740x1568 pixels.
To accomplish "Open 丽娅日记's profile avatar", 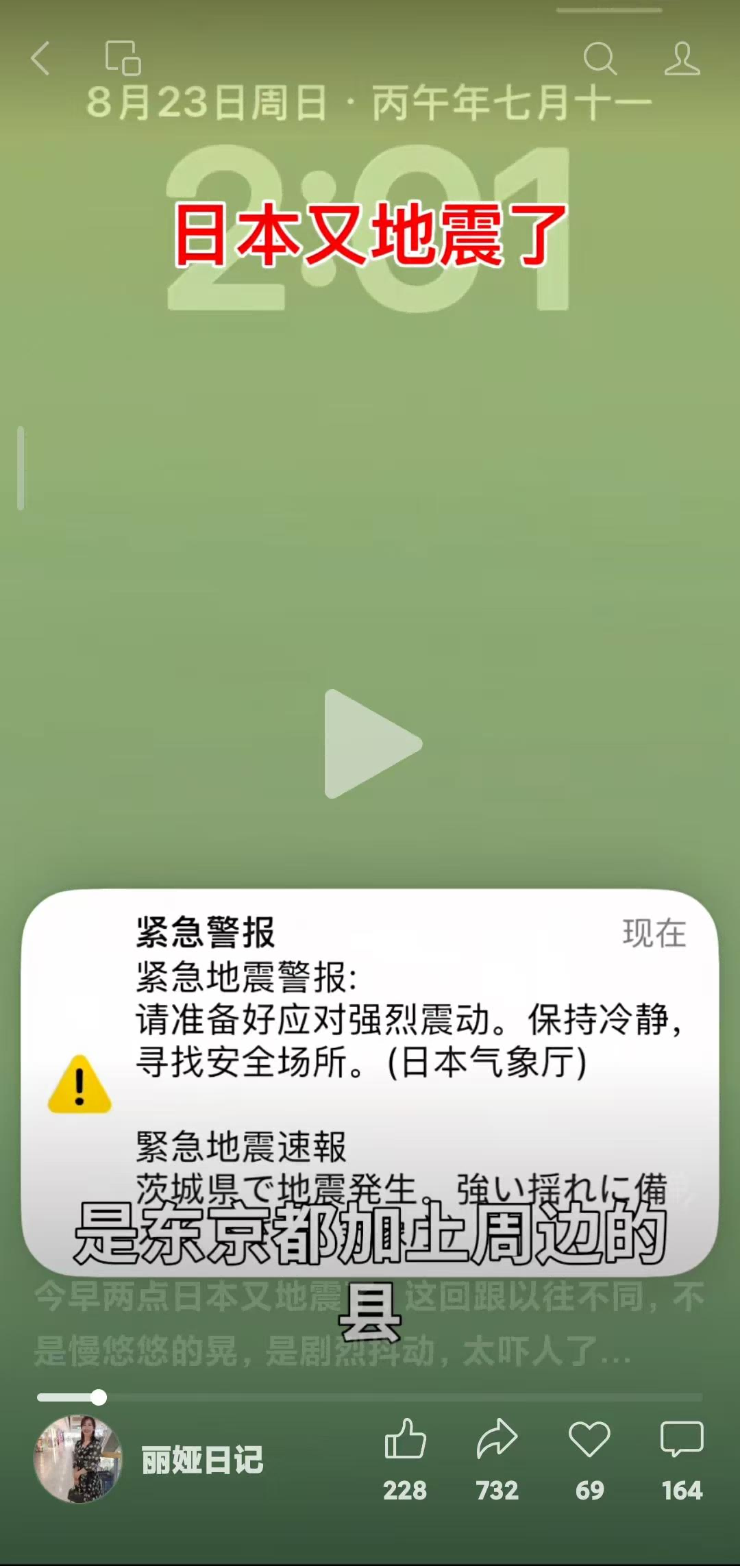I will 77,1460.
